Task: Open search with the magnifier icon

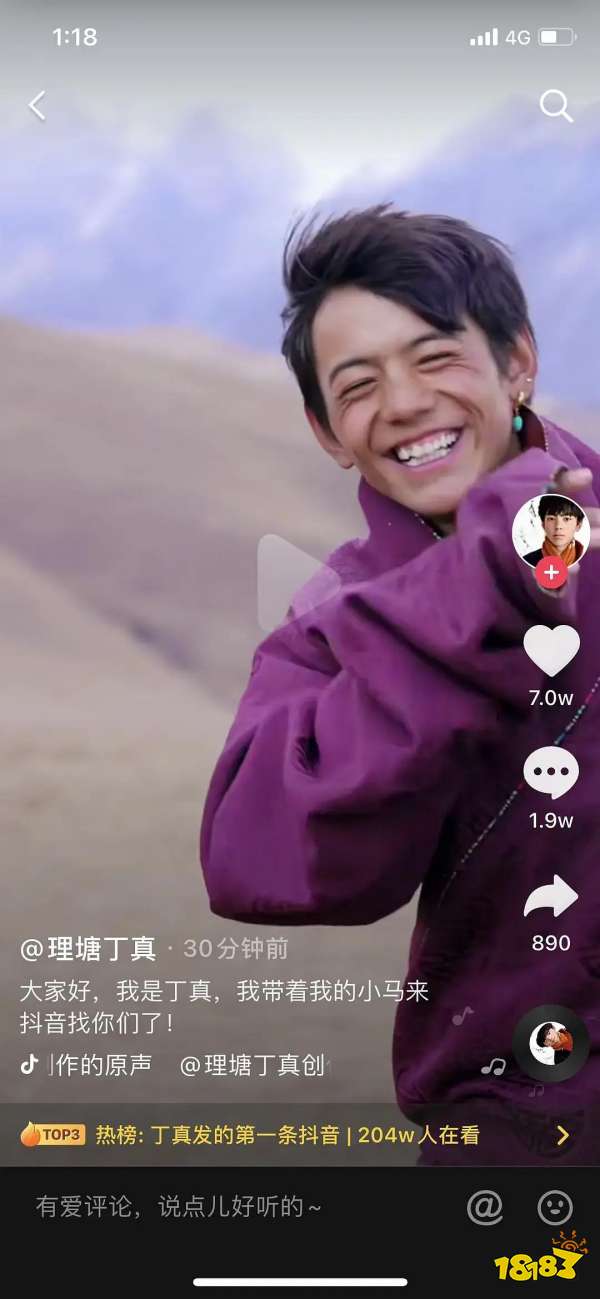Action: (556, 106)
